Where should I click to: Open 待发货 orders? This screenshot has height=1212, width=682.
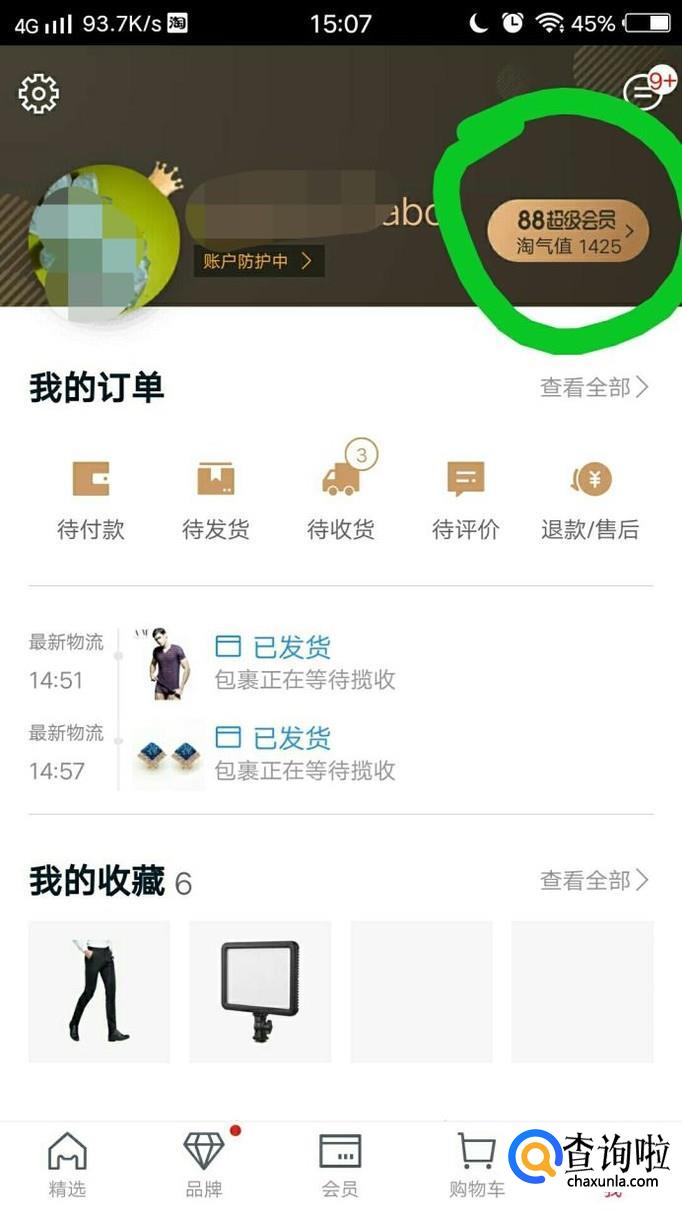tap(215, 500)
